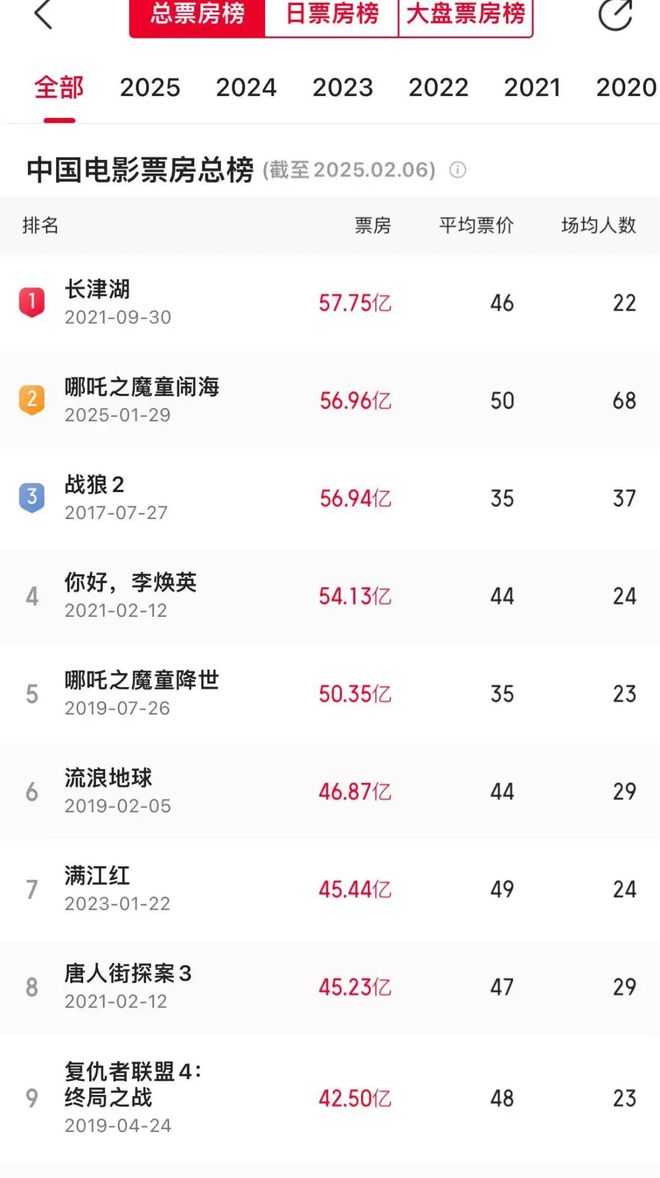The width and height of the screenshot is (660, 1178).
Task: Switch to 大盘票房榜 tab
Action: (x=465, y=15)
